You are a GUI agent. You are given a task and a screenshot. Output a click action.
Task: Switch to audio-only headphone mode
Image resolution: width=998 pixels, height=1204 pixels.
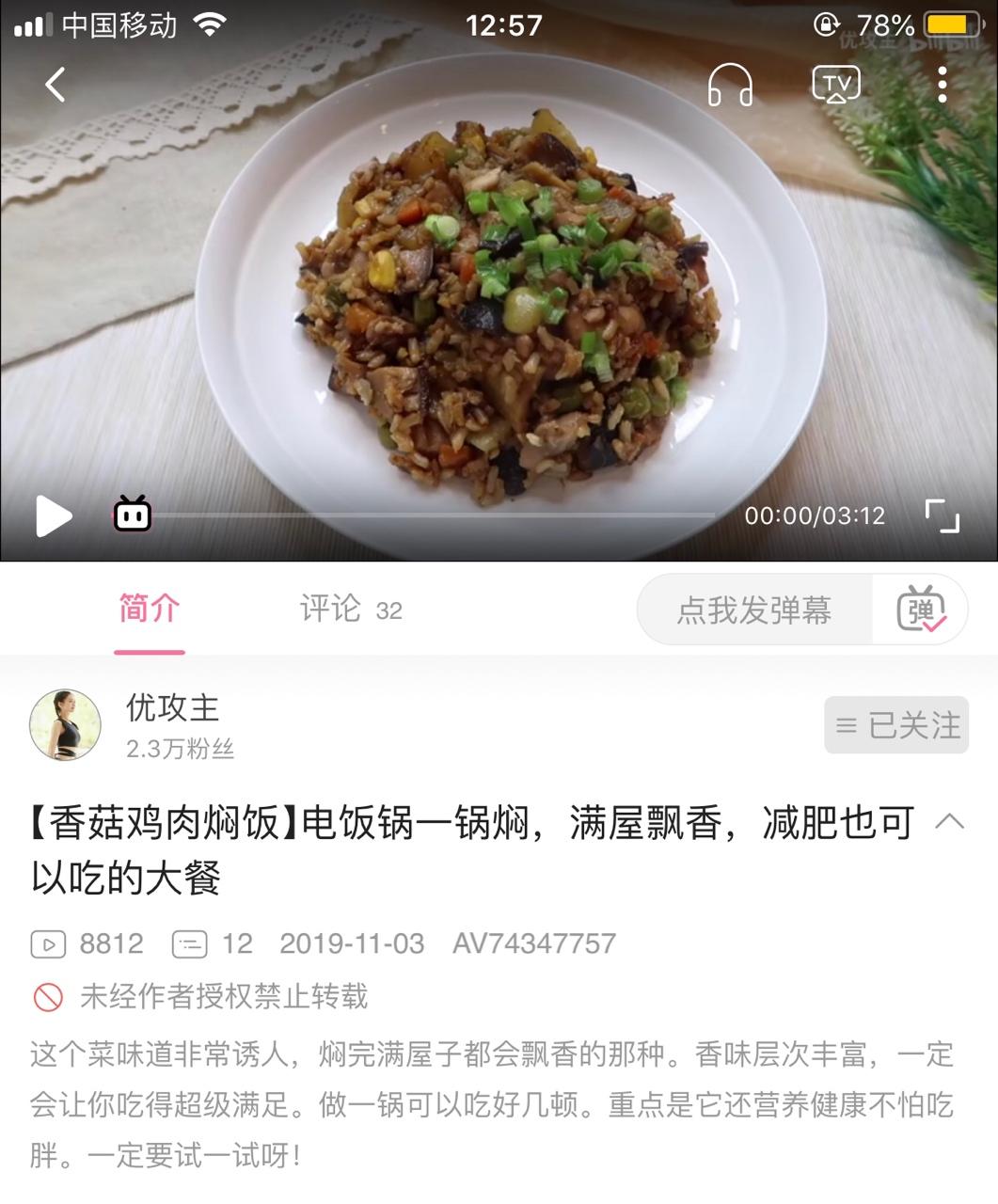click(730, 85)
